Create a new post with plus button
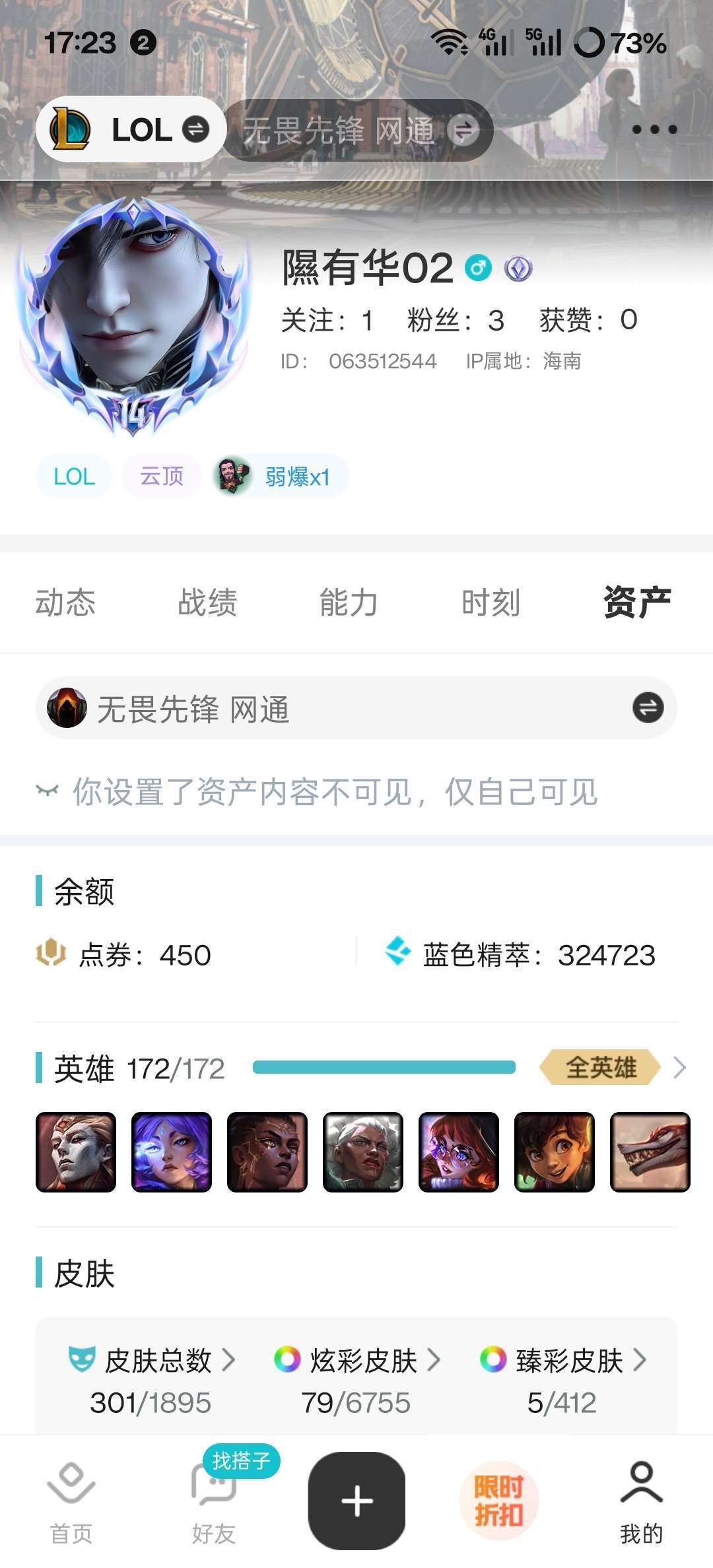The image size is (713, 1568). (x=356, y=1501)
